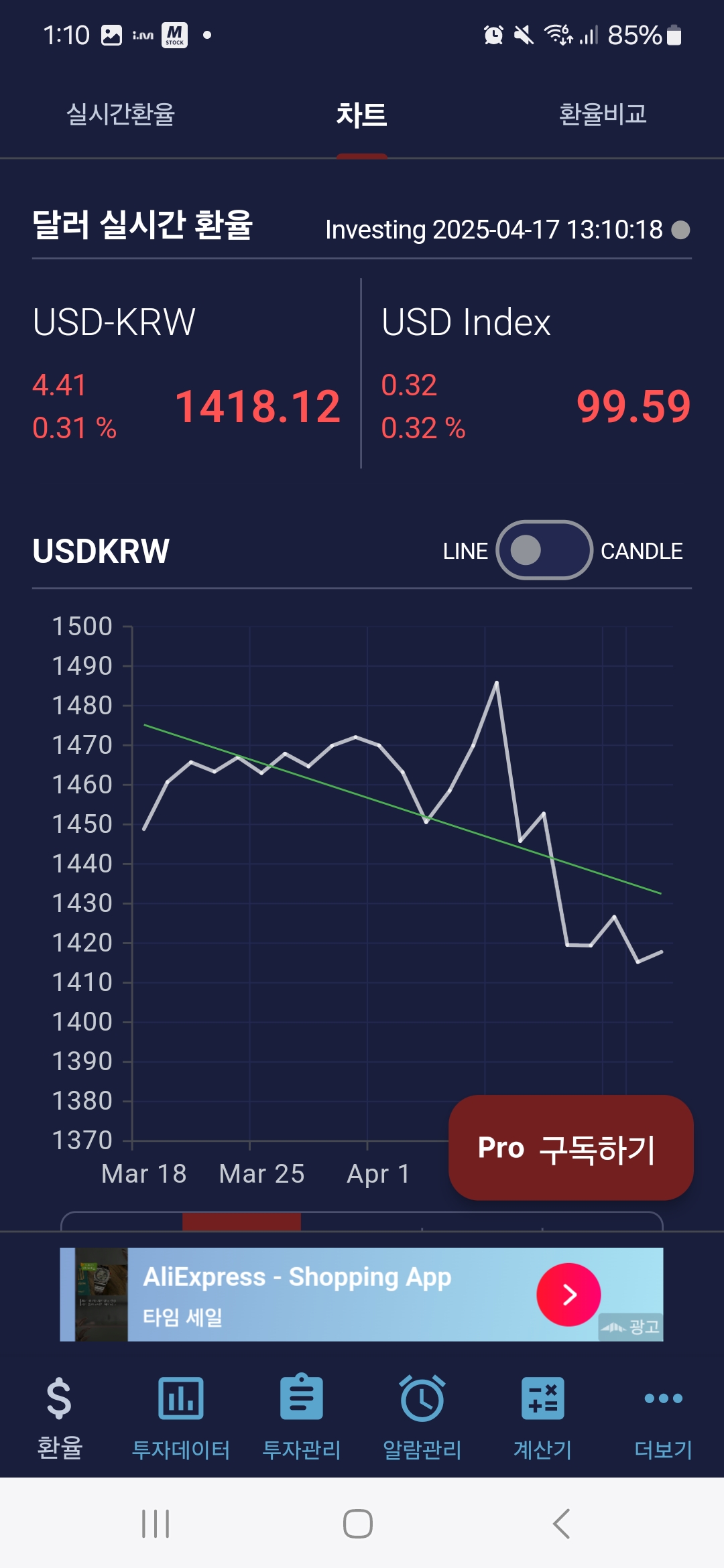724x1568 pixels.
Task: Open the 환율비교 tab
Action: (x=603, y=114)
